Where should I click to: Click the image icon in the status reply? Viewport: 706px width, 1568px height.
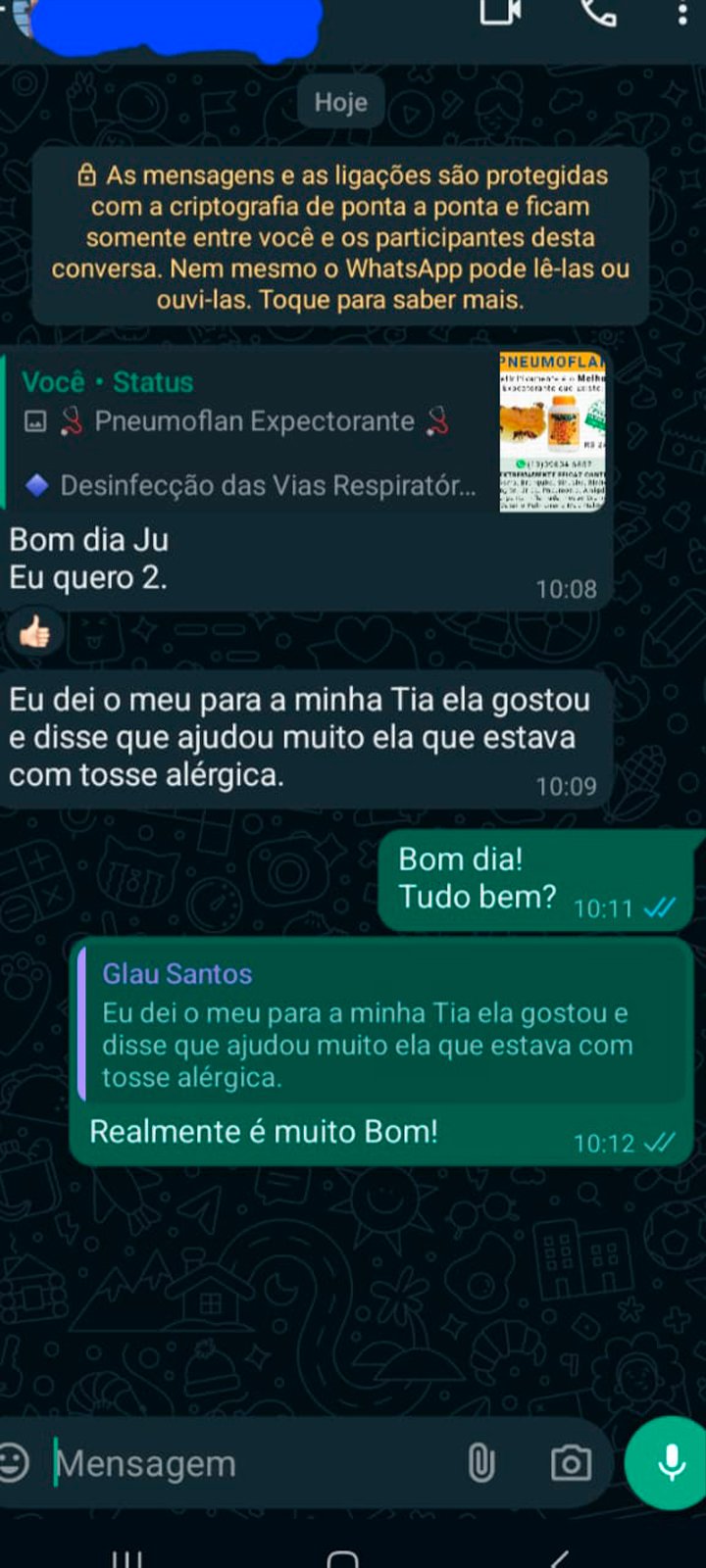33,422
